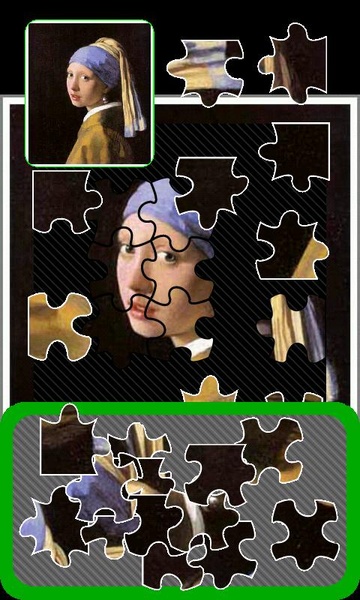Screen dimensions: 360x600
Task: Pick the striped blue and yellow piece above the board
Action: coord(205,73)
